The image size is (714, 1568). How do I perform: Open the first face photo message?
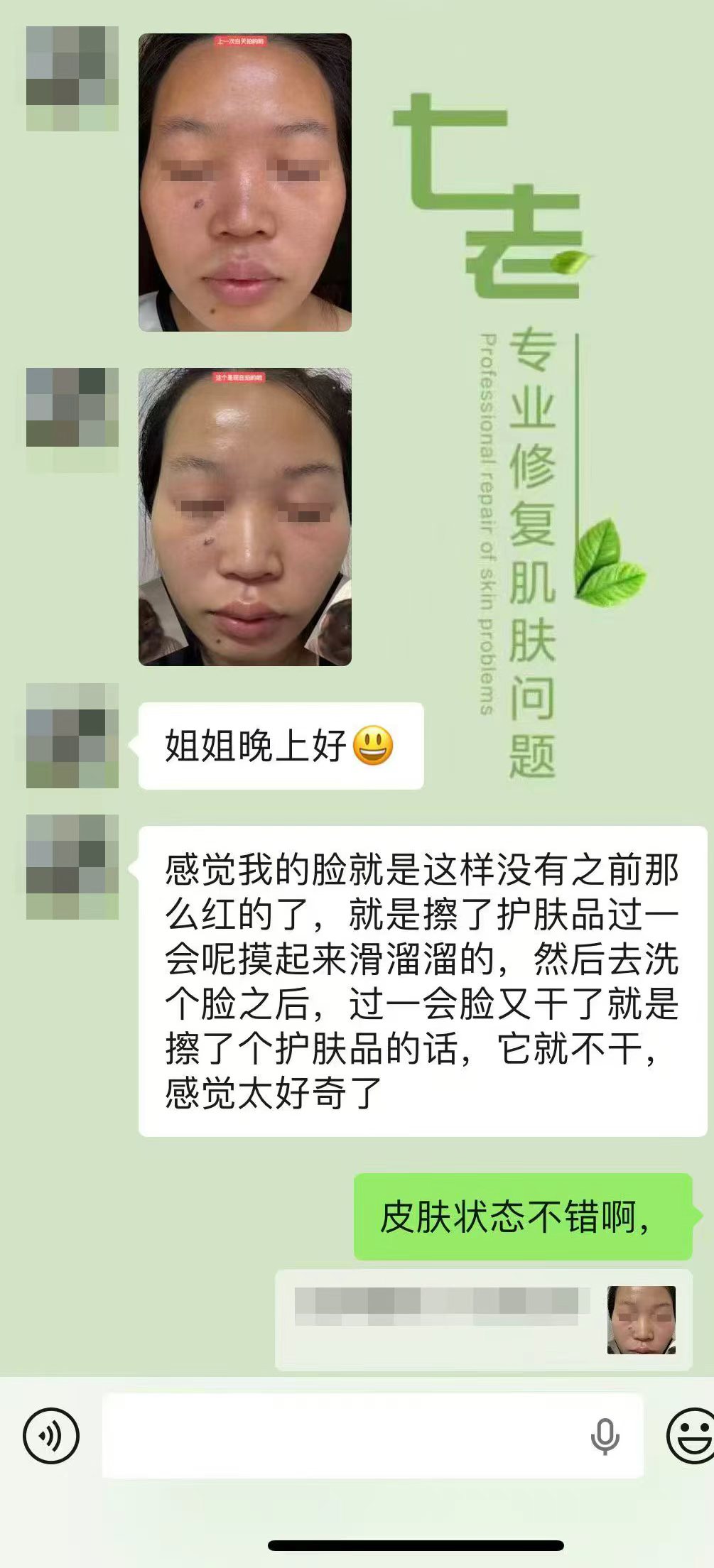click(244, 183)
